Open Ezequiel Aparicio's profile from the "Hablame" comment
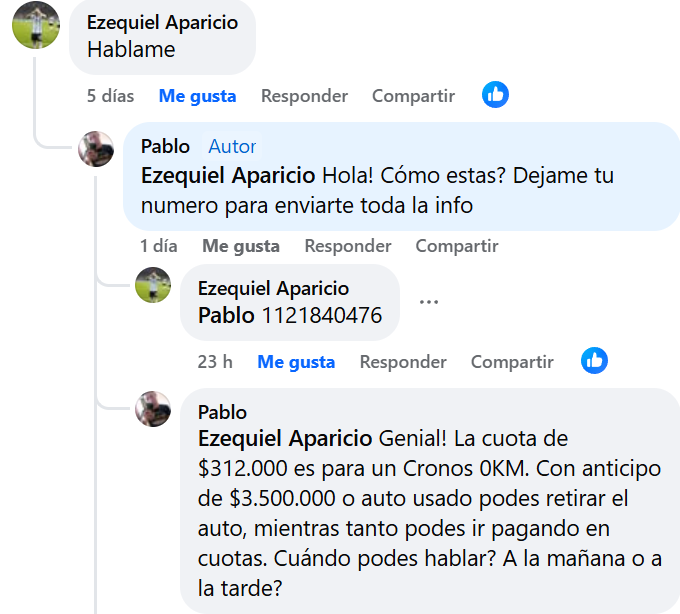This screenshot has width=680, height=614. [x=162, y=22]
